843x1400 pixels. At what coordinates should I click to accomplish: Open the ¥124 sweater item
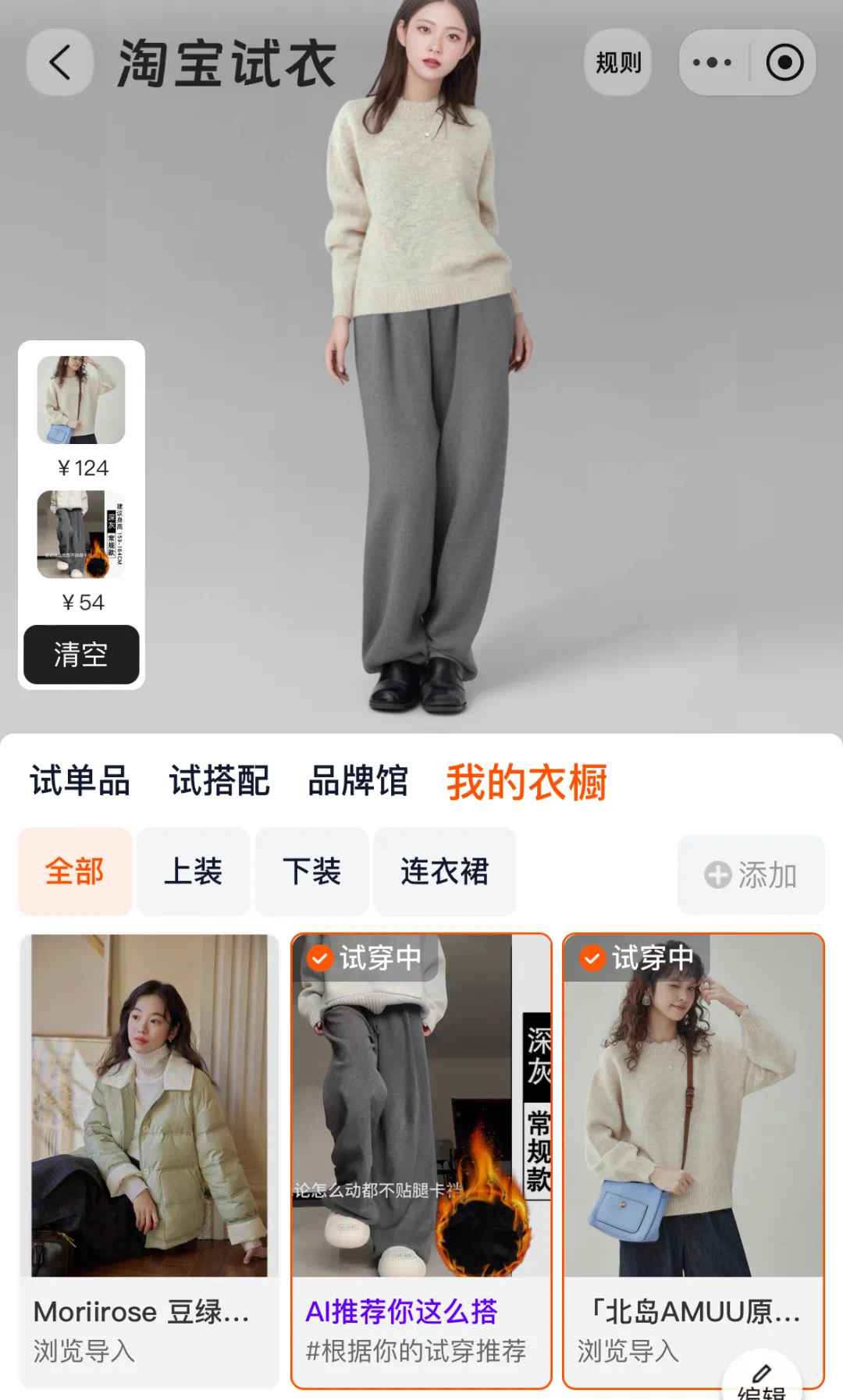coord(81,400)
